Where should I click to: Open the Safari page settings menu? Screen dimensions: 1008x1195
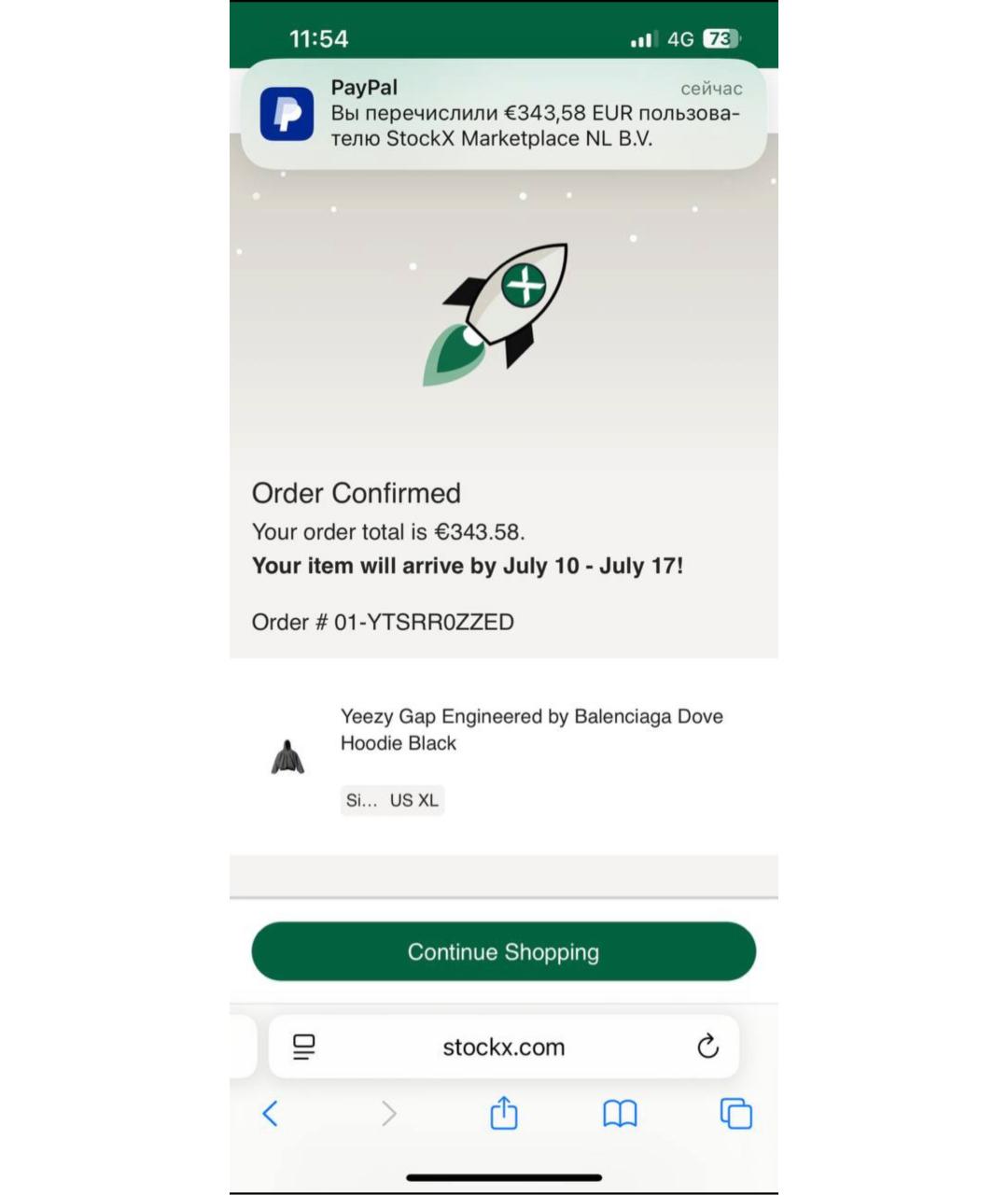click(x=303, y=1047)
